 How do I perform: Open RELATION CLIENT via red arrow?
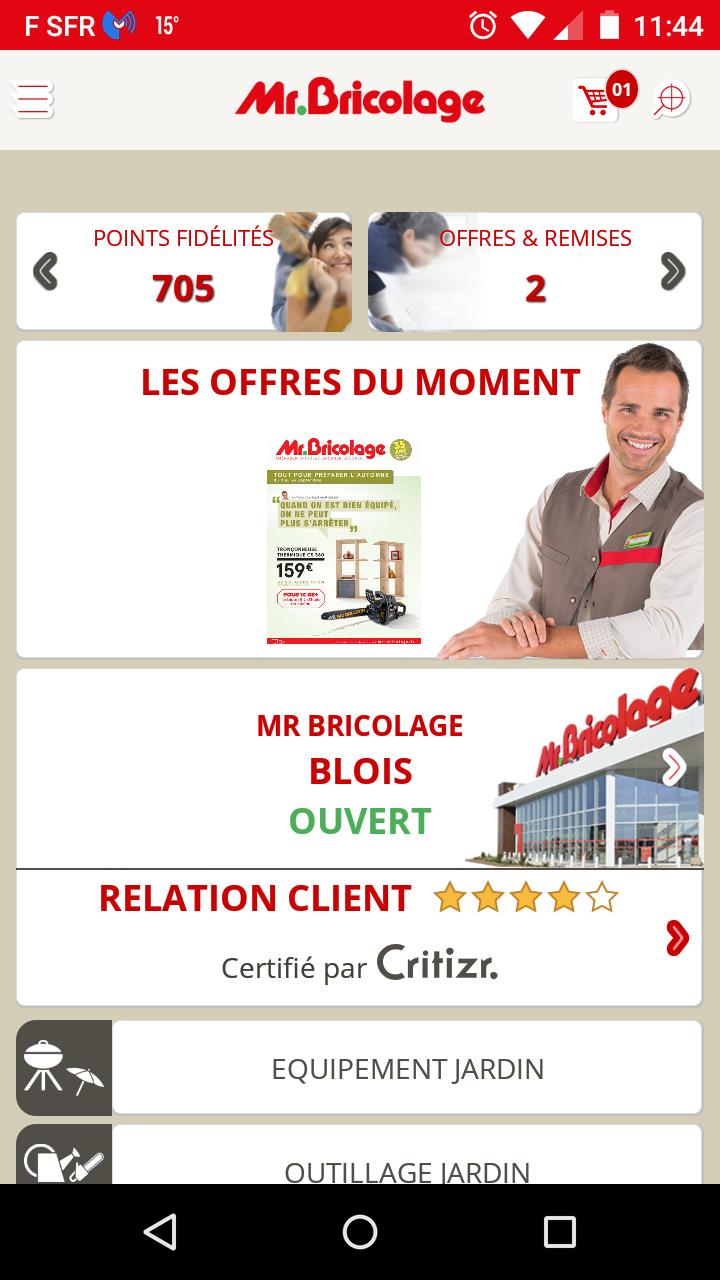(x=676, y=938)
